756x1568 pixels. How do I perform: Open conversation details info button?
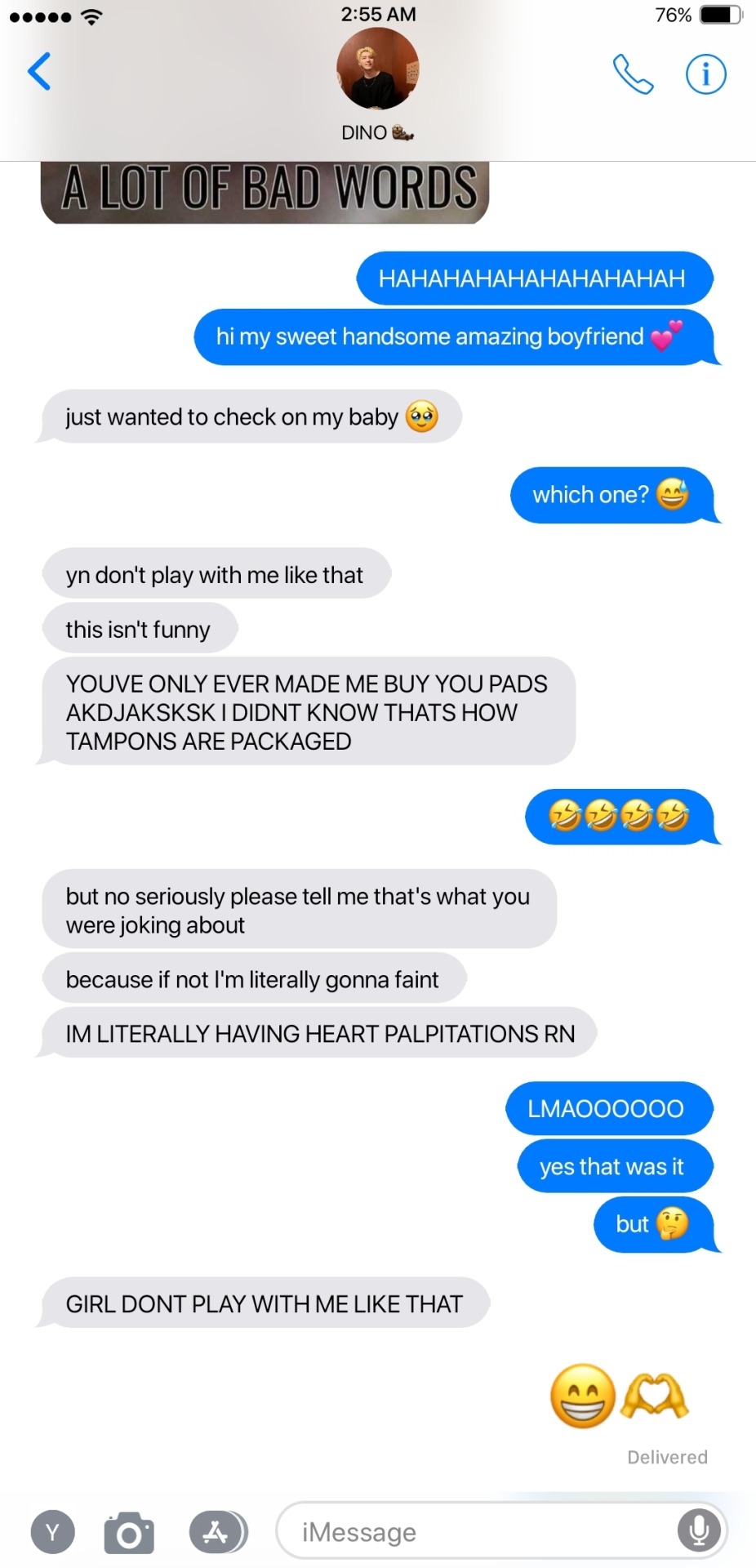tap(705, 74)
